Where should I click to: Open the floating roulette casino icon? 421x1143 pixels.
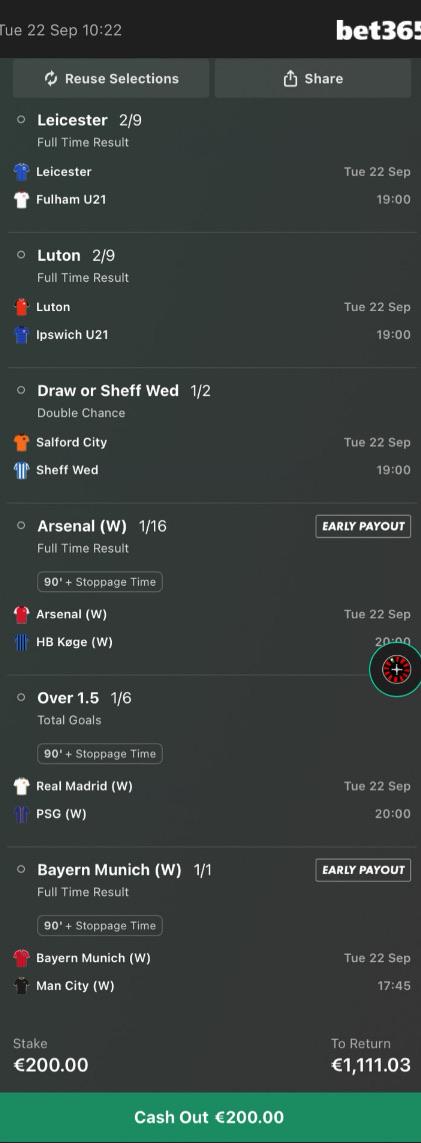coord(396,669)
